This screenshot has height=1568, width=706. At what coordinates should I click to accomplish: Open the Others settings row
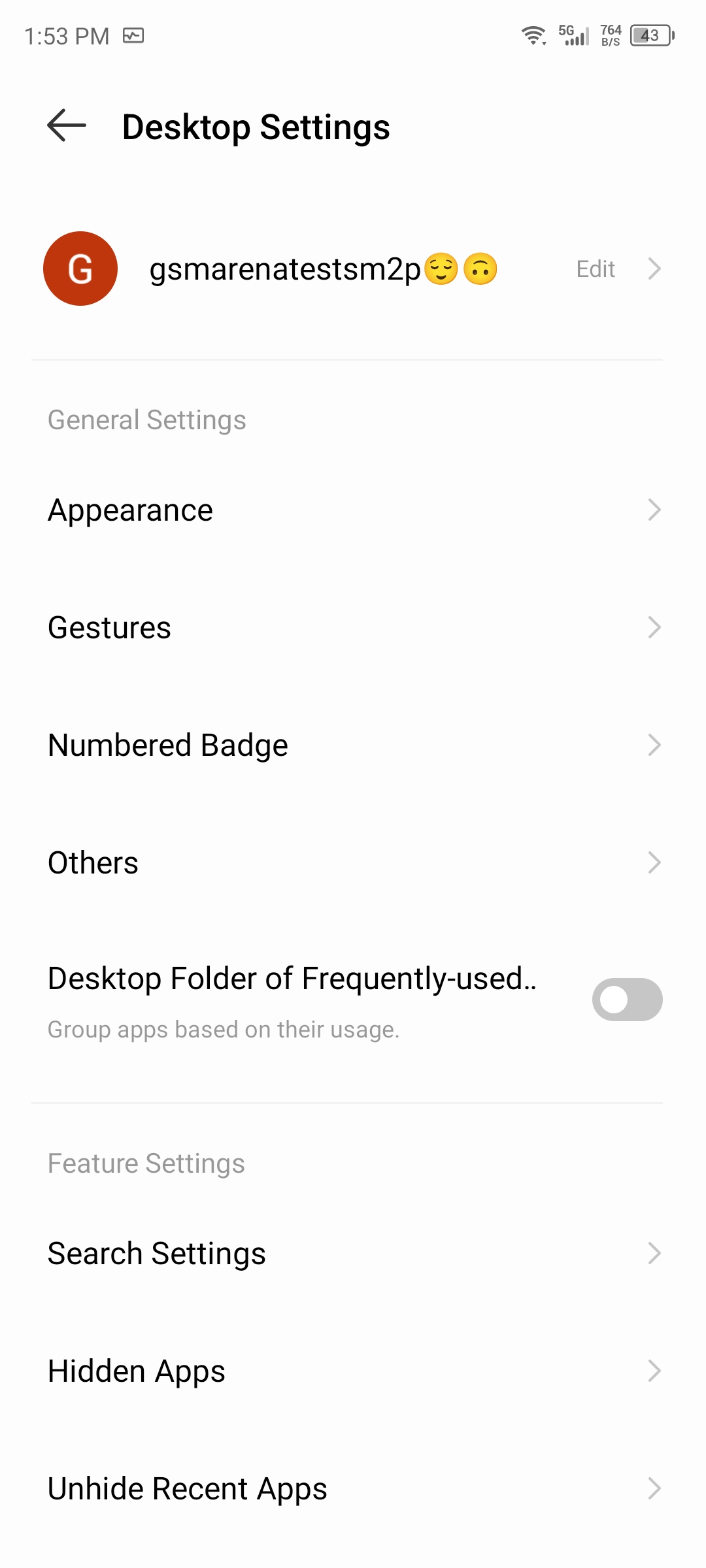point(353,862)
